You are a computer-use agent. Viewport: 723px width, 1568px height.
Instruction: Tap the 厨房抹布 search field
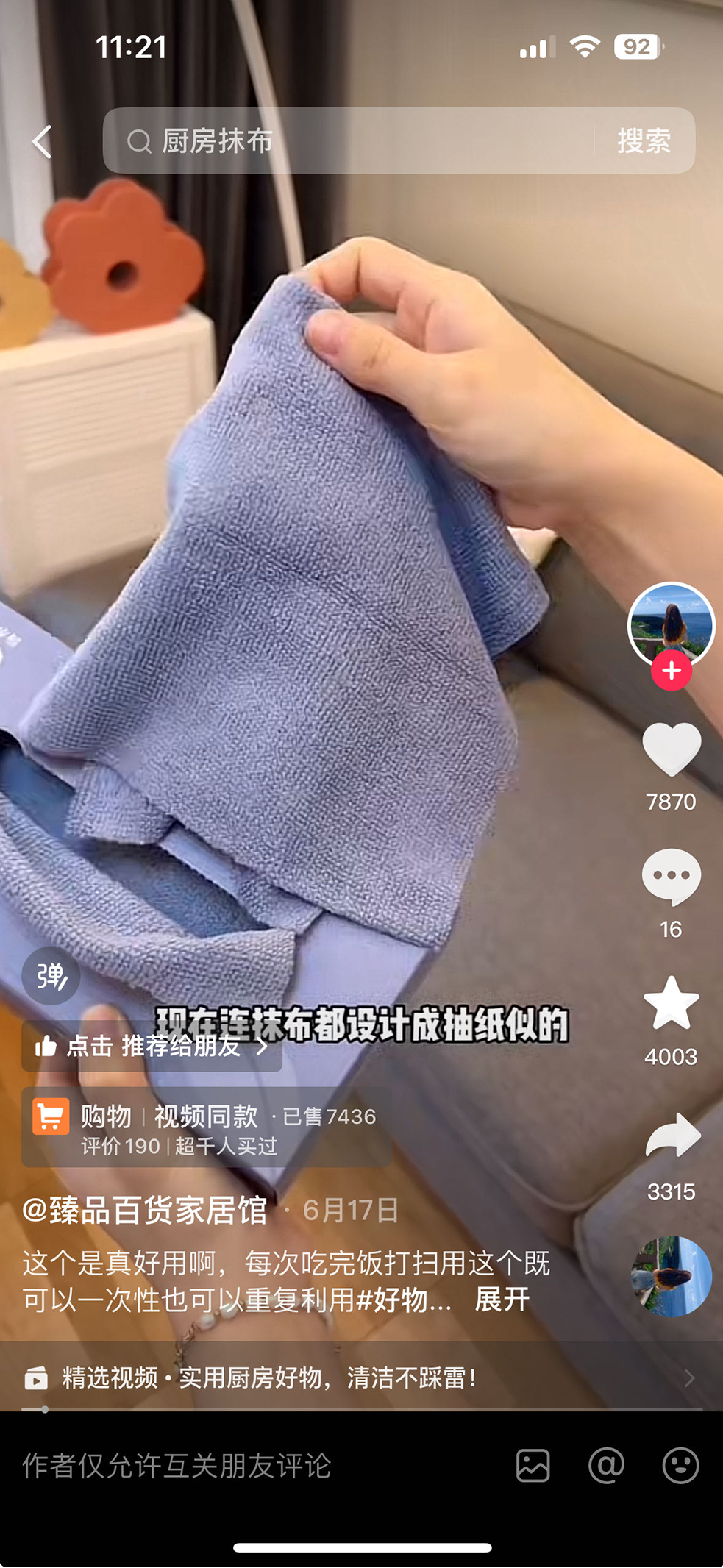[353, 141]
